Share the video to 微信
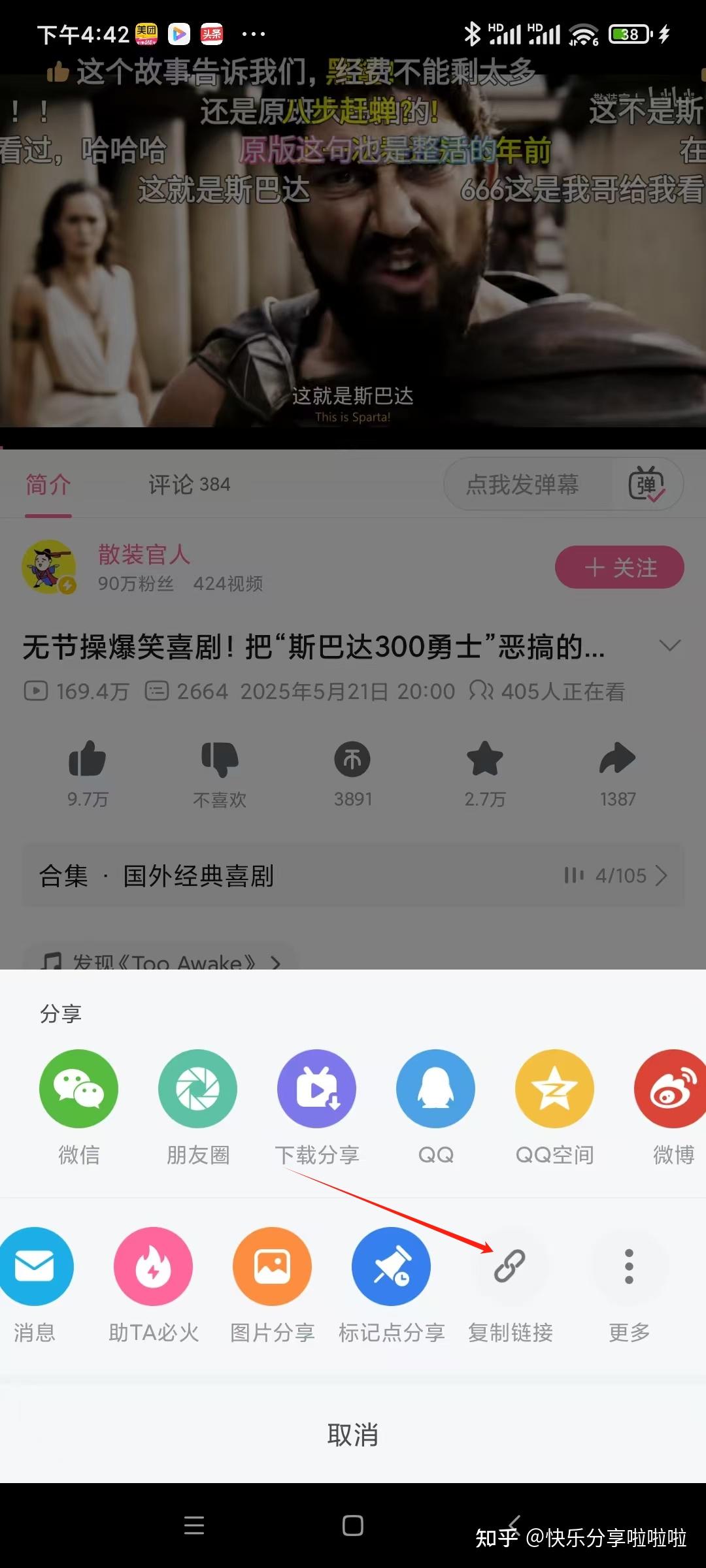The image size is (706, 1568). pos(78,1088)
